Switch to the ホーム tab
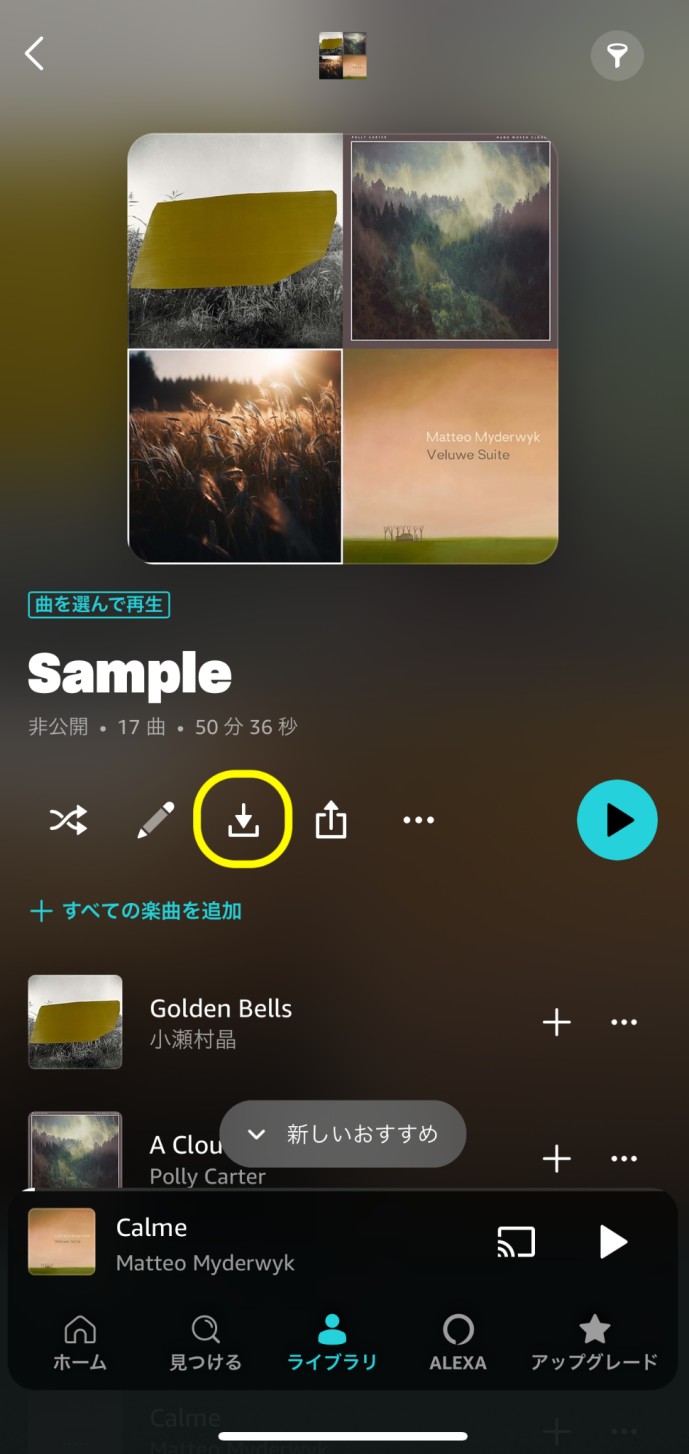 point(80,1343)
